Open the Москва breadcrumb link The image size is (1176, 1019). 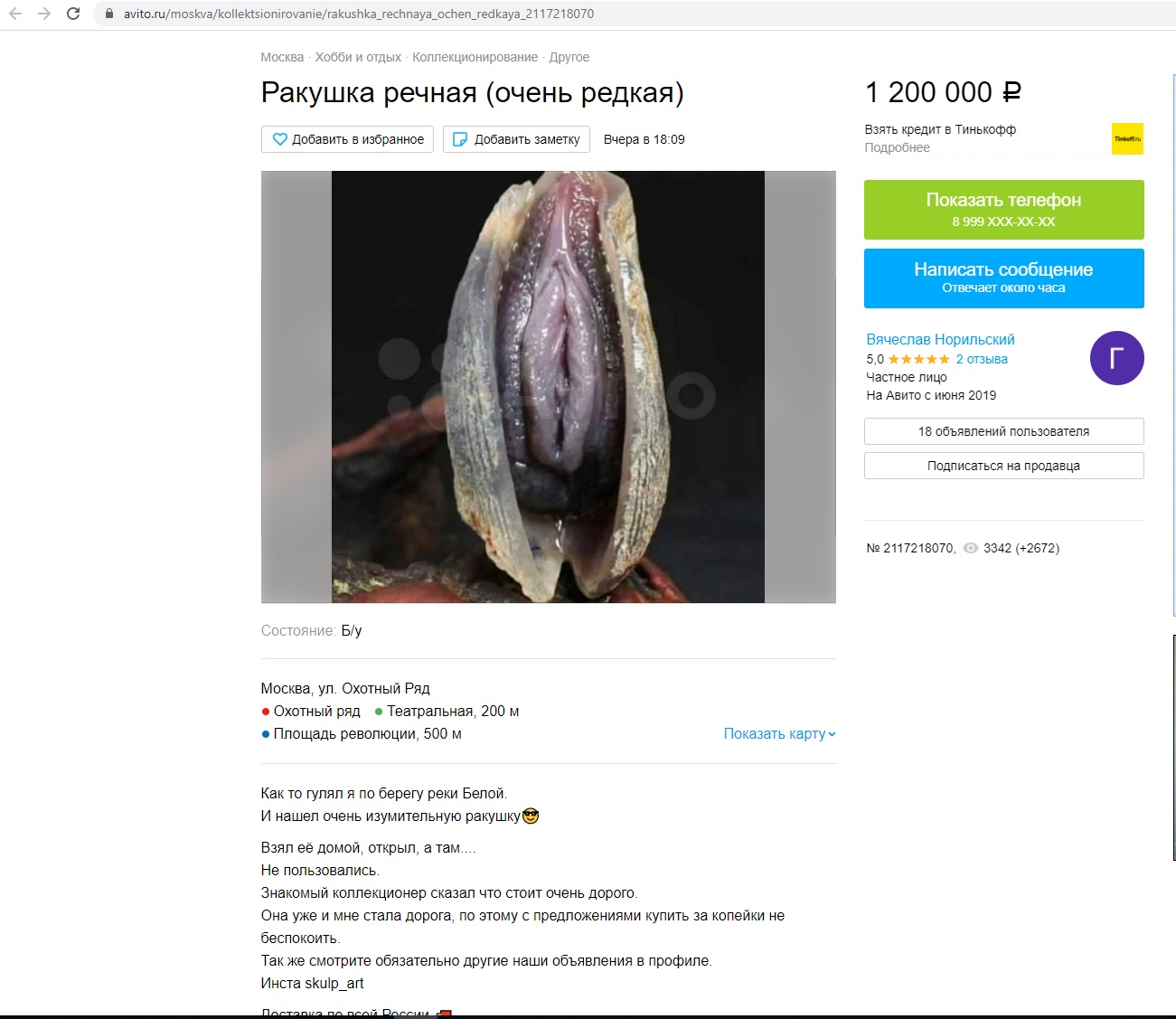(x=282, y=57)
